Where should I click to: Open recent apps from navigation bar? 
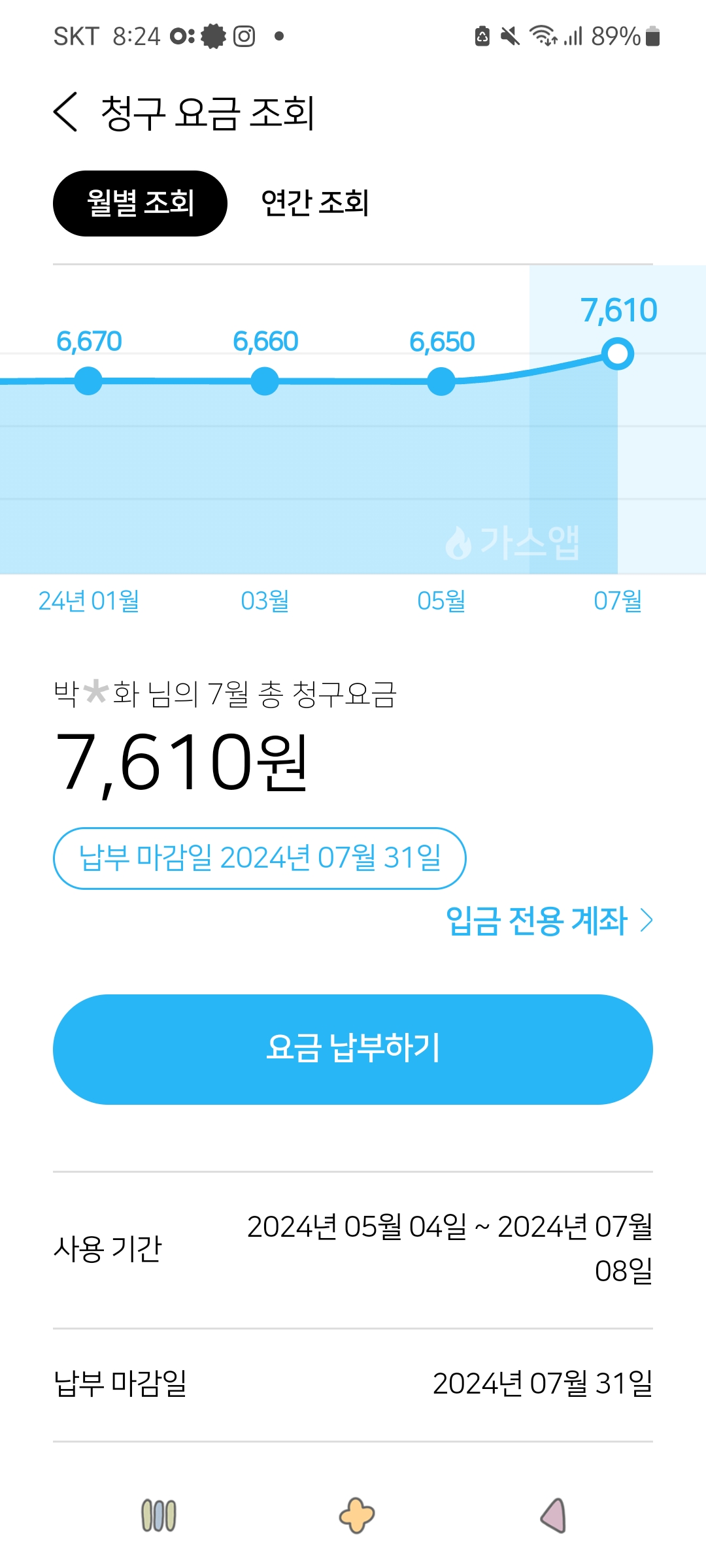coord(159,1516)
